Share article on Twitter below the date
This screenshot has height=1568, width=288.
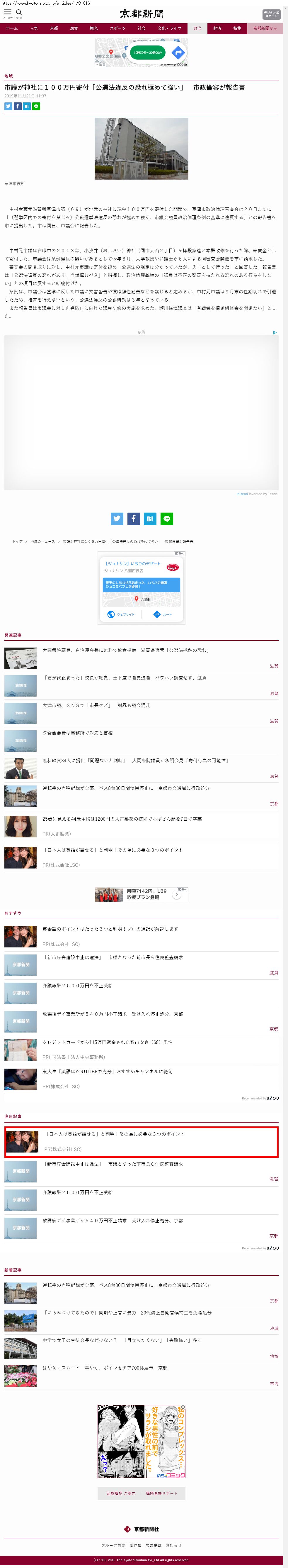[x=8, y=107]
